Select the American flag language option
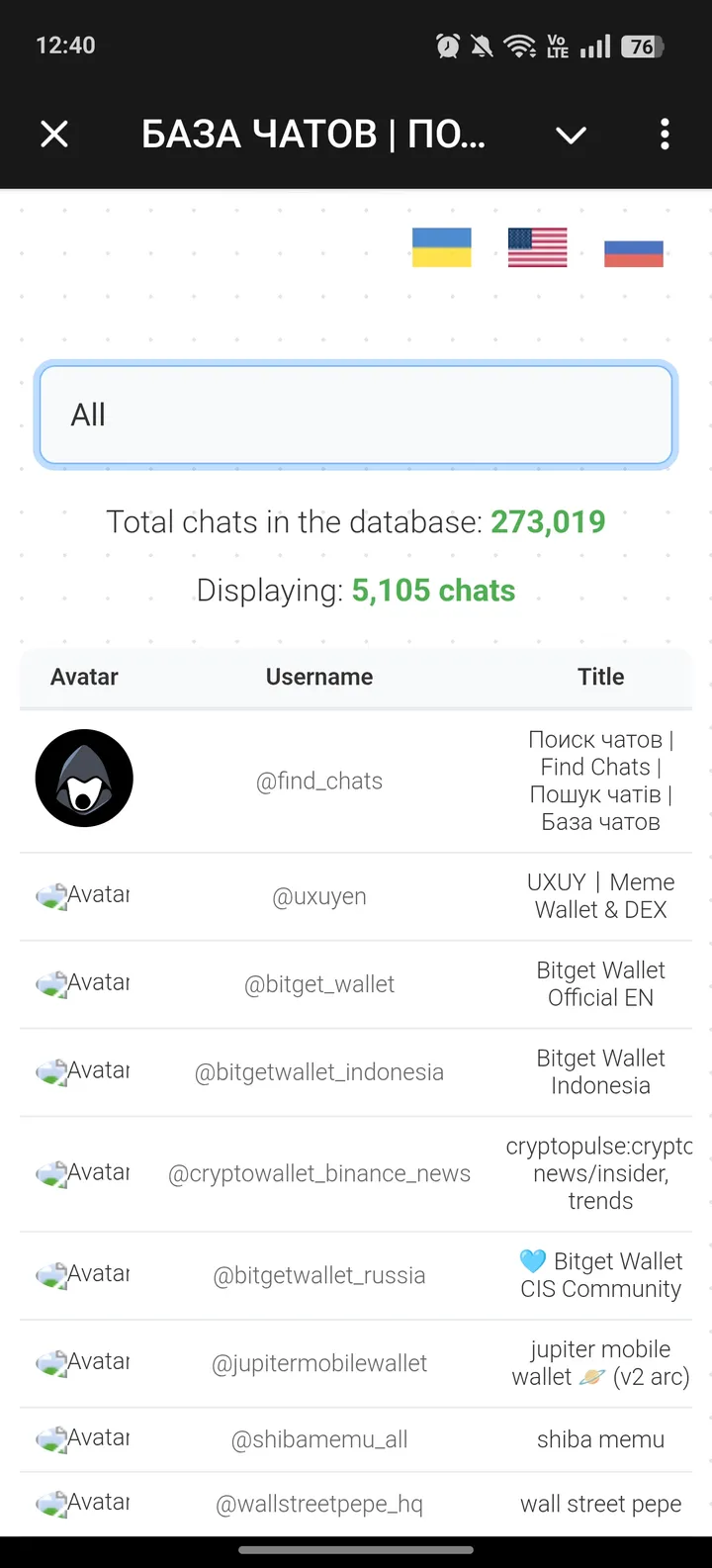 point(537,248)
